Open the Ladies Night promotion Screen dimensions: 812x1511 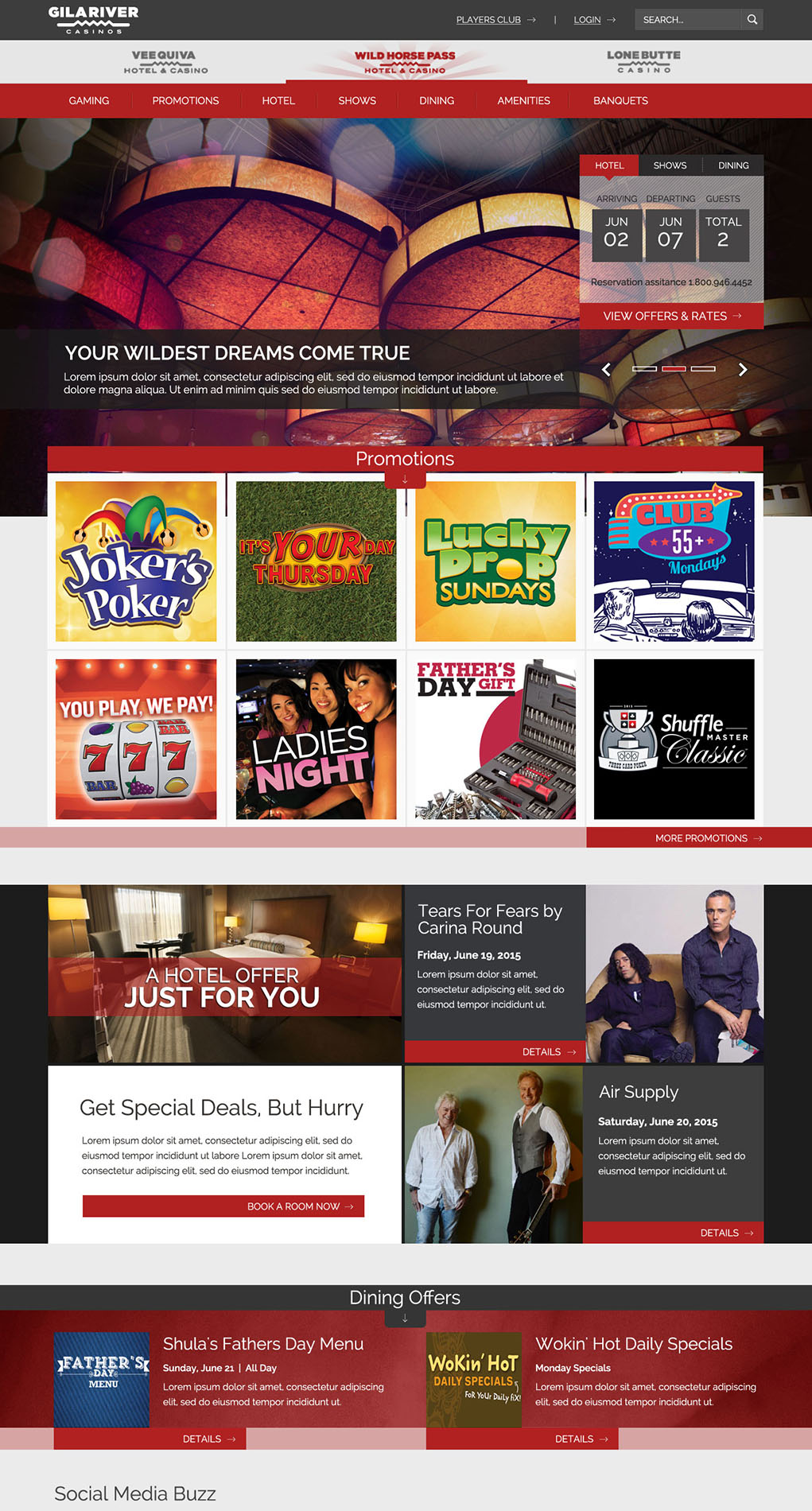[316, 739]
